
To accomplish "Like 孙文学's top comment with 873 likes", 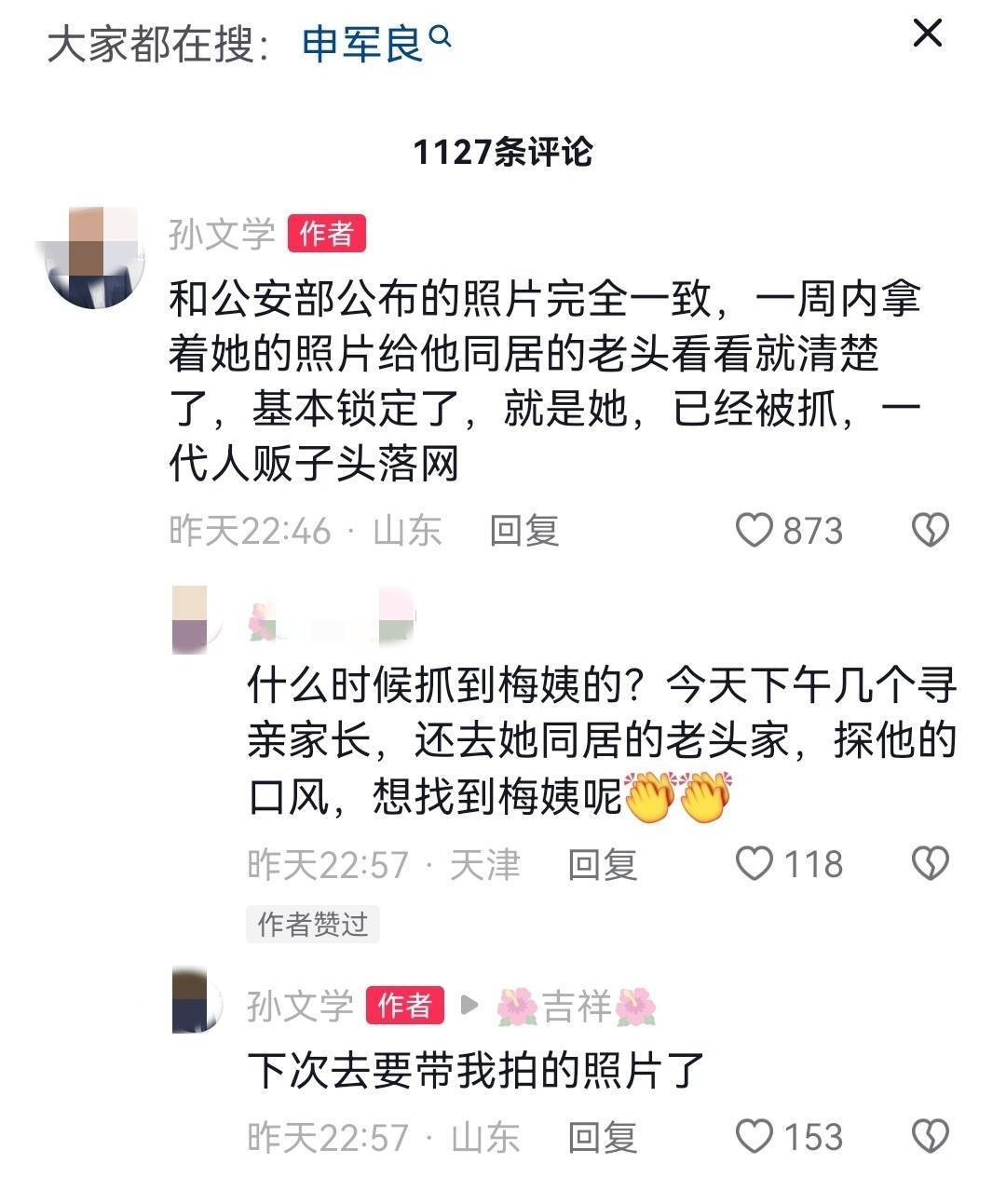I will (x=754, y=530).
